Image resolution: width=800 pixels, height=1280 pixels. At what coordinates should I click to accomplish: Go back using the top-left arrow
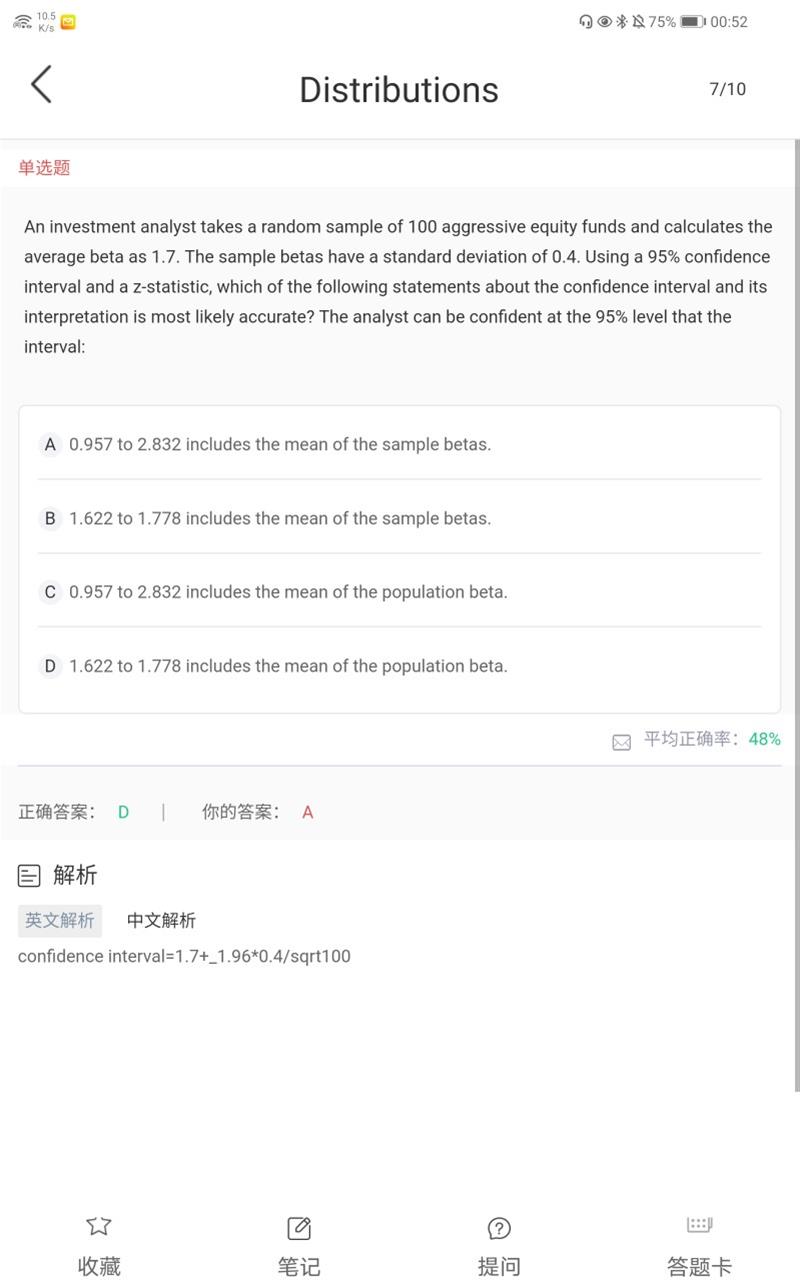41,86
